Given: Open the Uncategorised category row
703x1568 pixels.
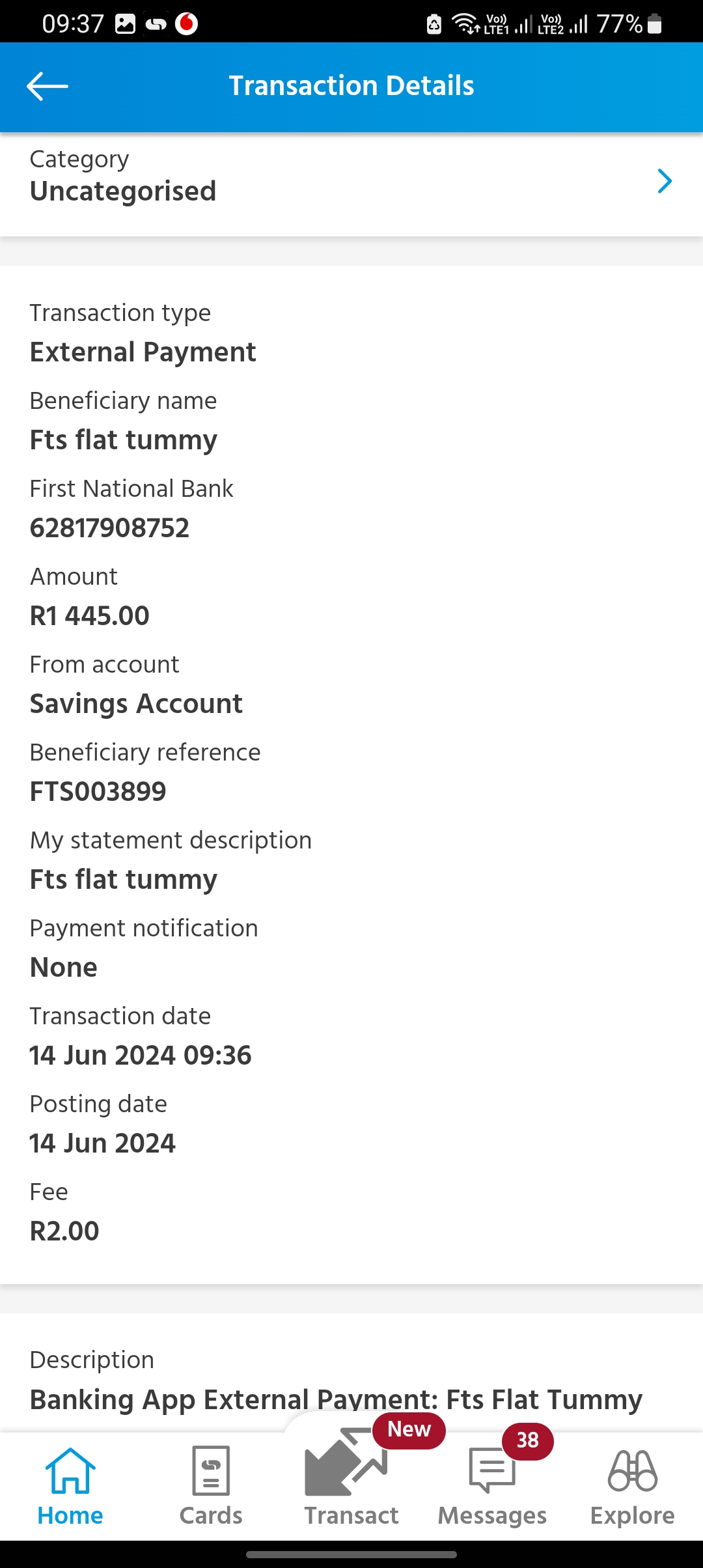Looking at the screenshot, I should [x=351, y=184].
